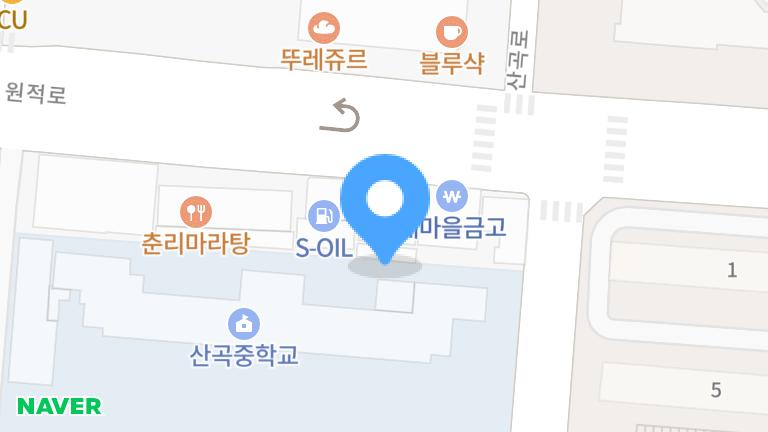Select the S-OIL gas station marker
The image size is (768, 432).
[324, 215]
